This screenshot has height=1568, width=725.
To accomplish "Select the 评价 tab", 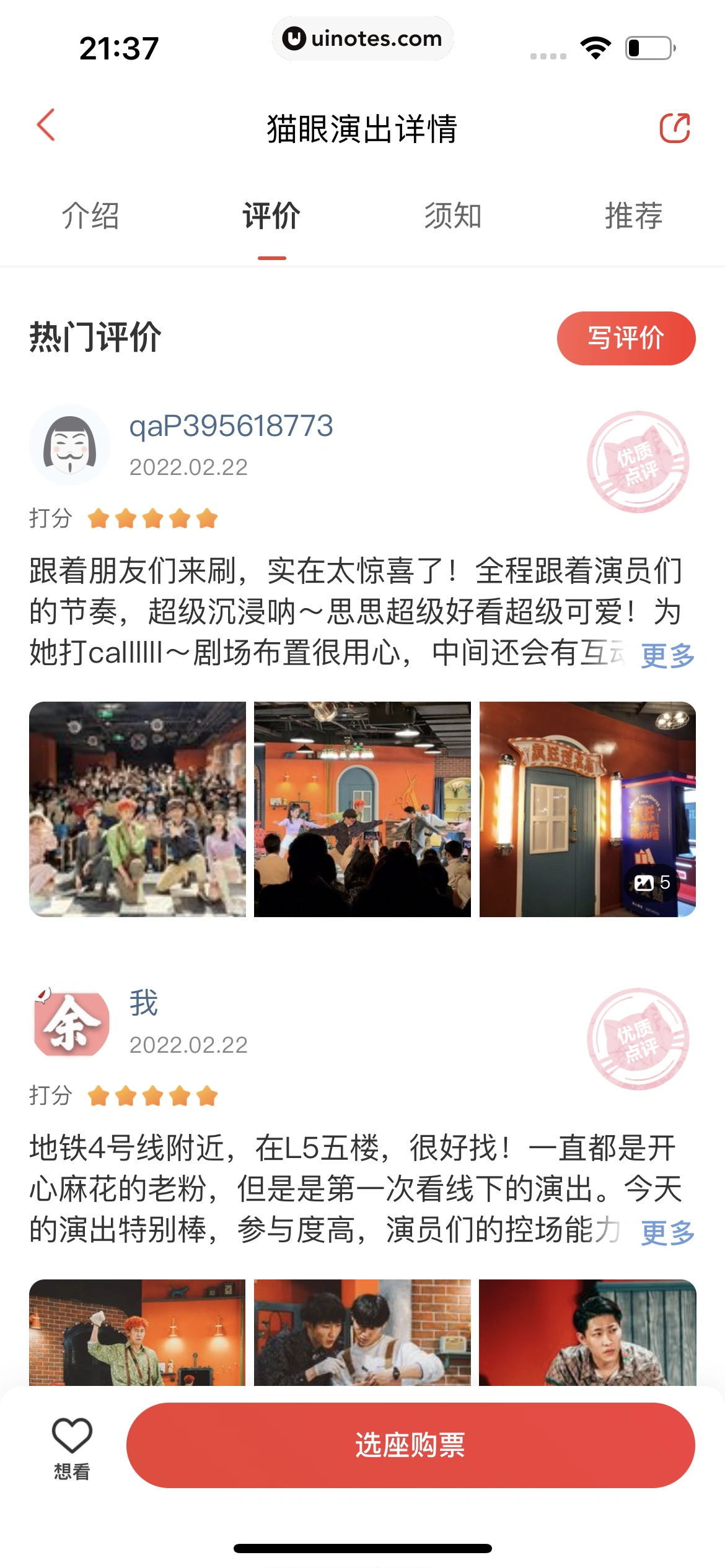I will point(271,216).
